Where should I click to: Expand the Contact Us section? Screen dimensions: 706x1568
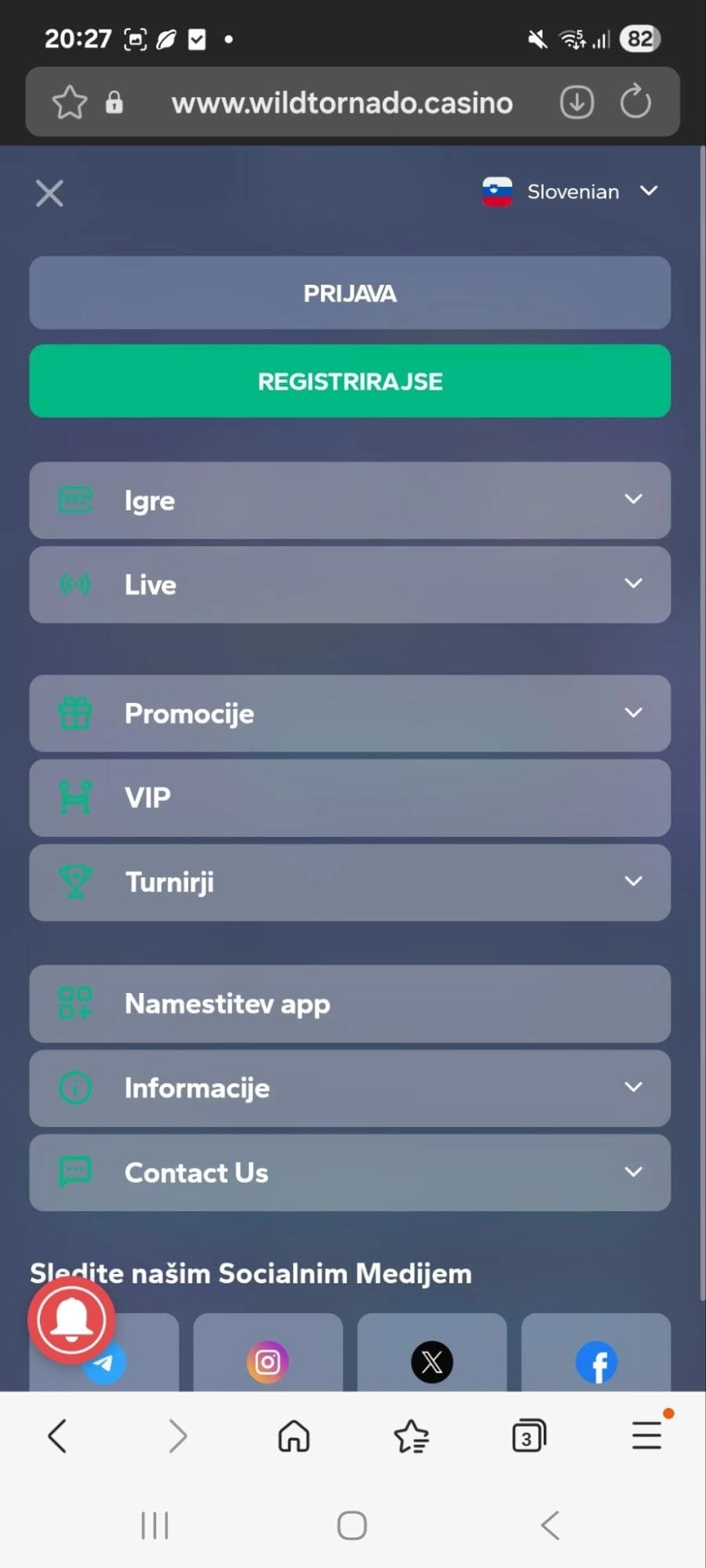click(350, 1173)
